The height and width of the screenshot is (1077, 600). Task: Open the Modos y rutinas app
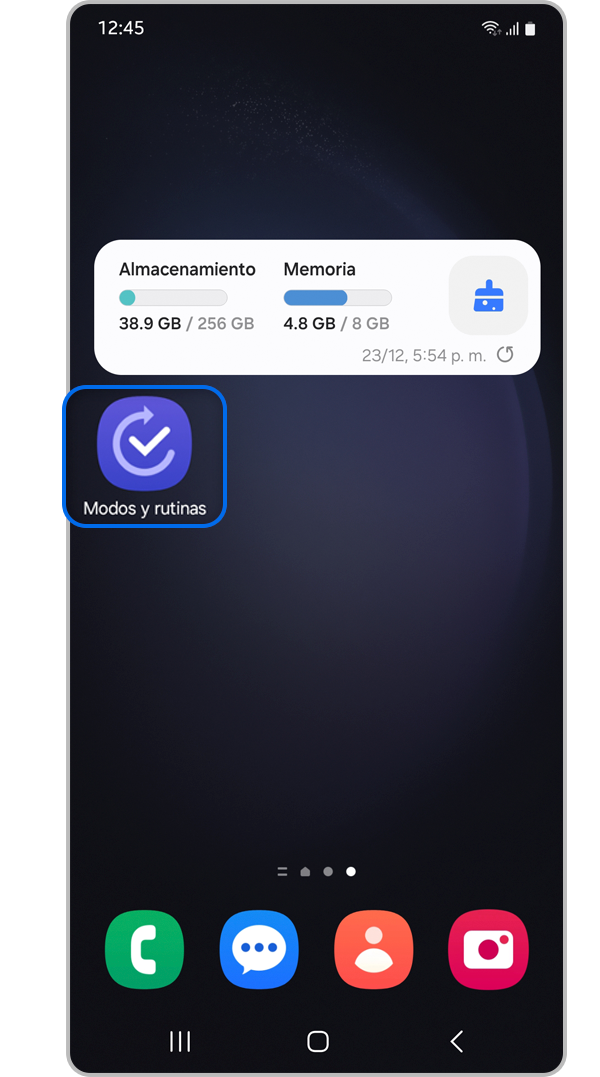tap(144, 445)
